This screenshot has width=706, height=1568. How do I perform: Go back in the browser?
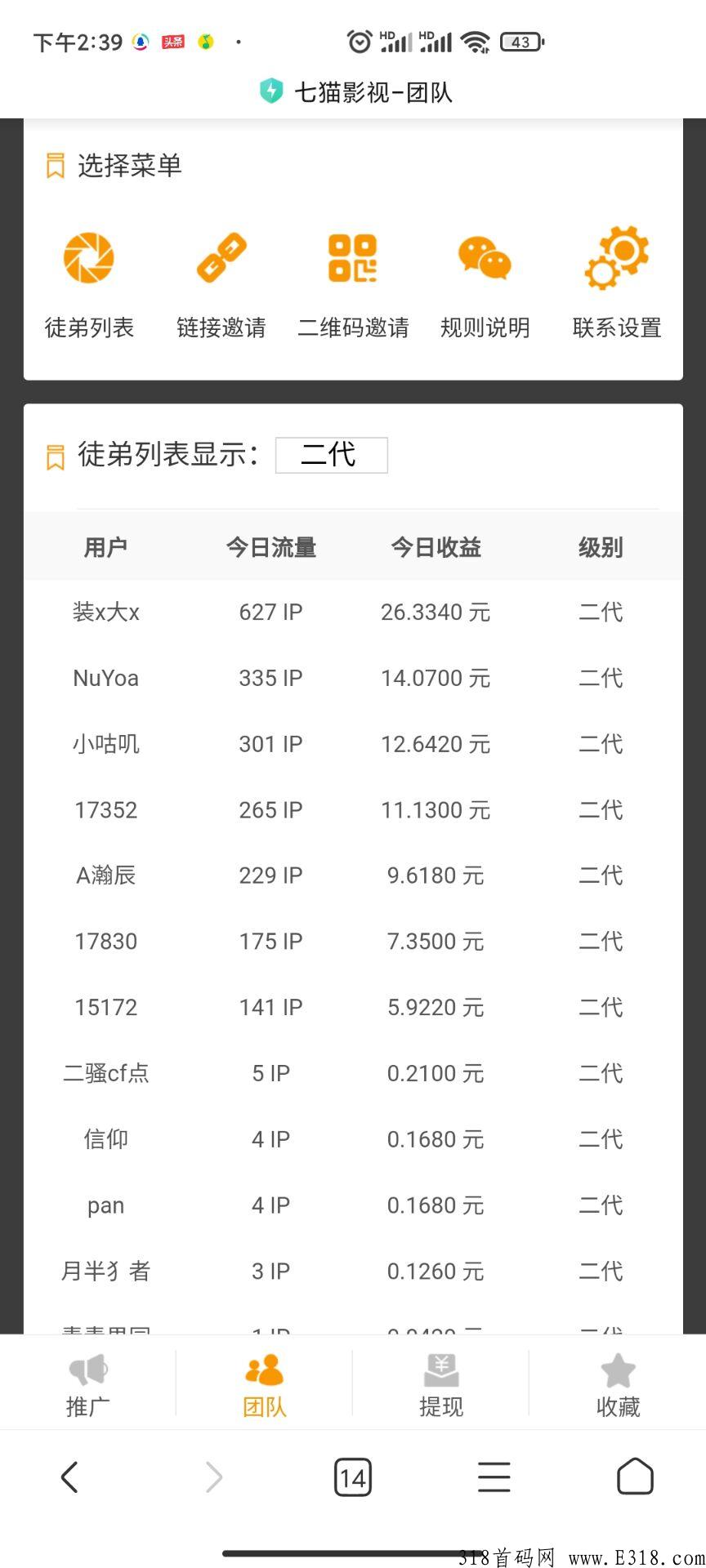click(x=70, y=1477)
